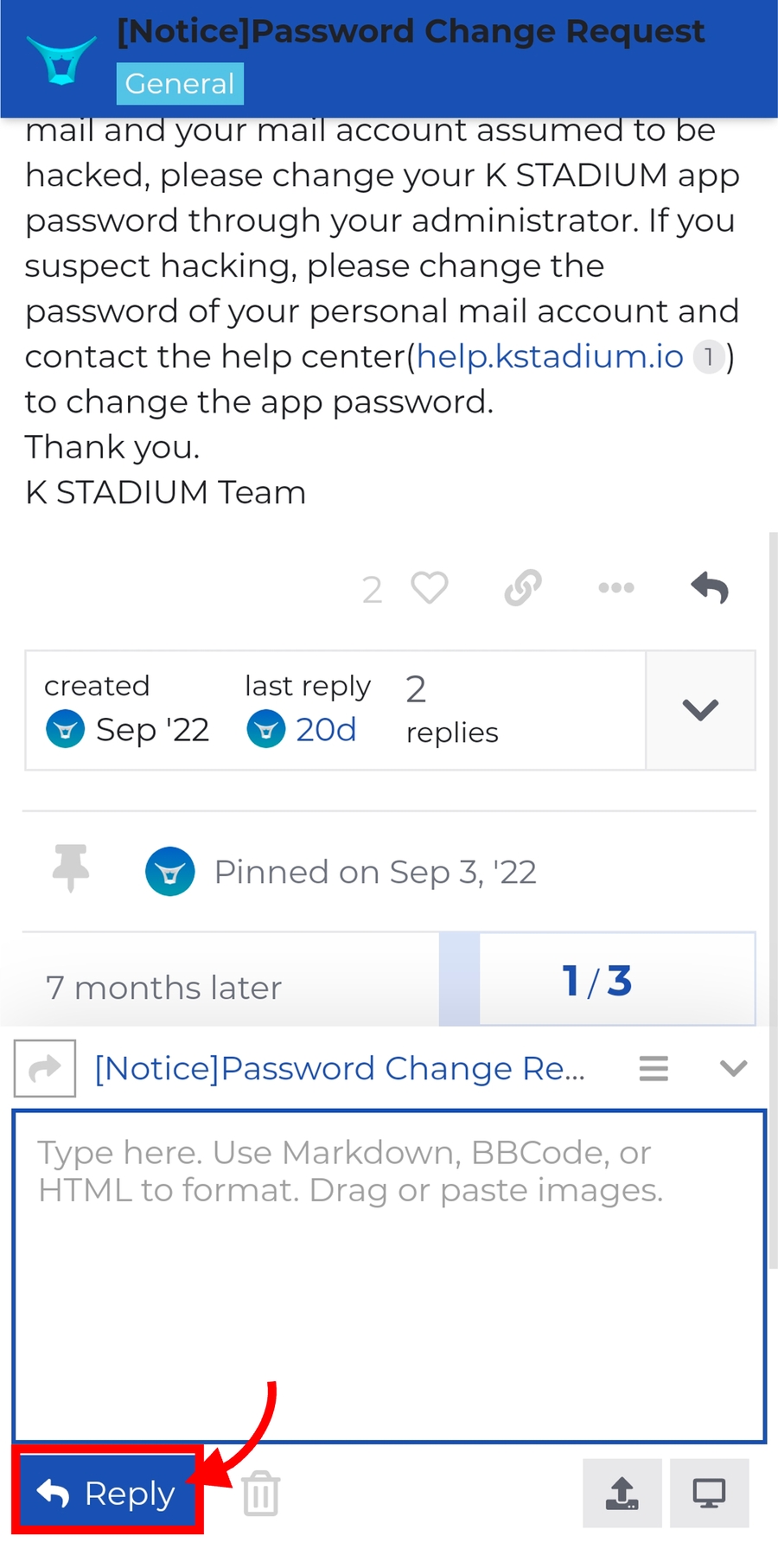Open the General category tag
The width and height of the screenshot is (778, 1568).
180,84
